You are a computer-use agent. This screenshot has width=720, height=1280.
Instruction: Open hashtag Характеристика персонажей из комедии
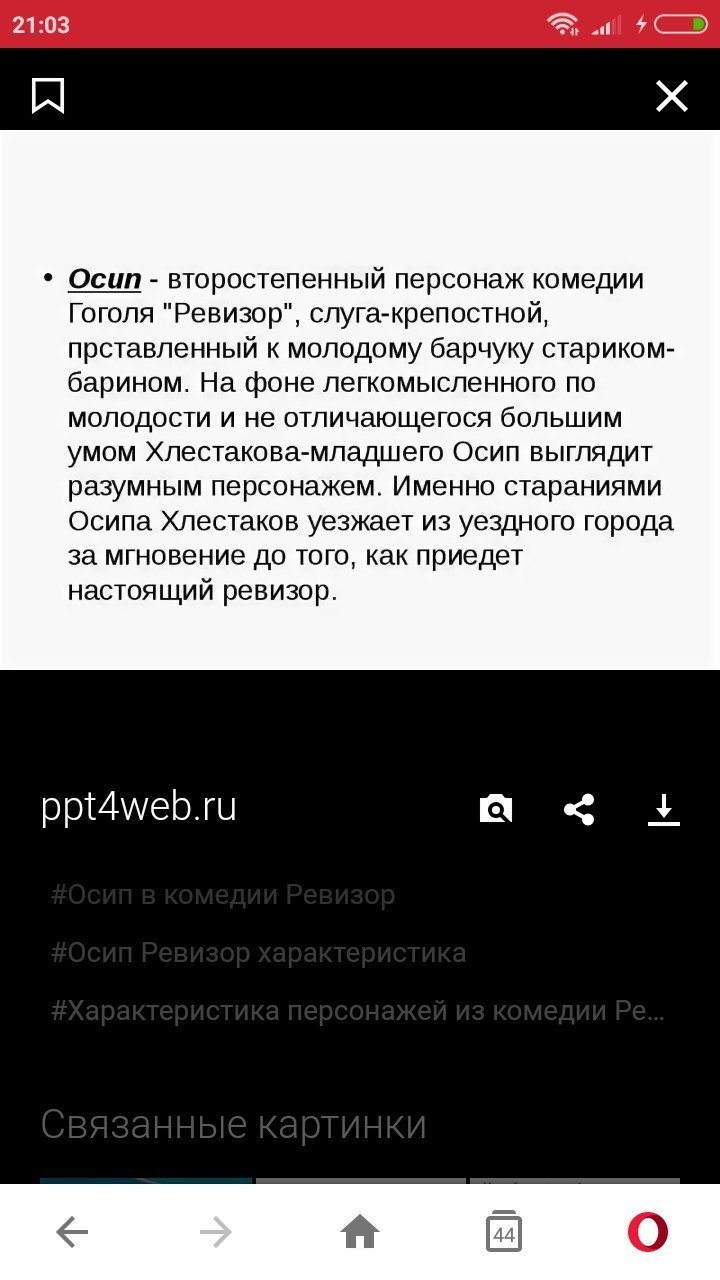click(x=357, y=1010)
